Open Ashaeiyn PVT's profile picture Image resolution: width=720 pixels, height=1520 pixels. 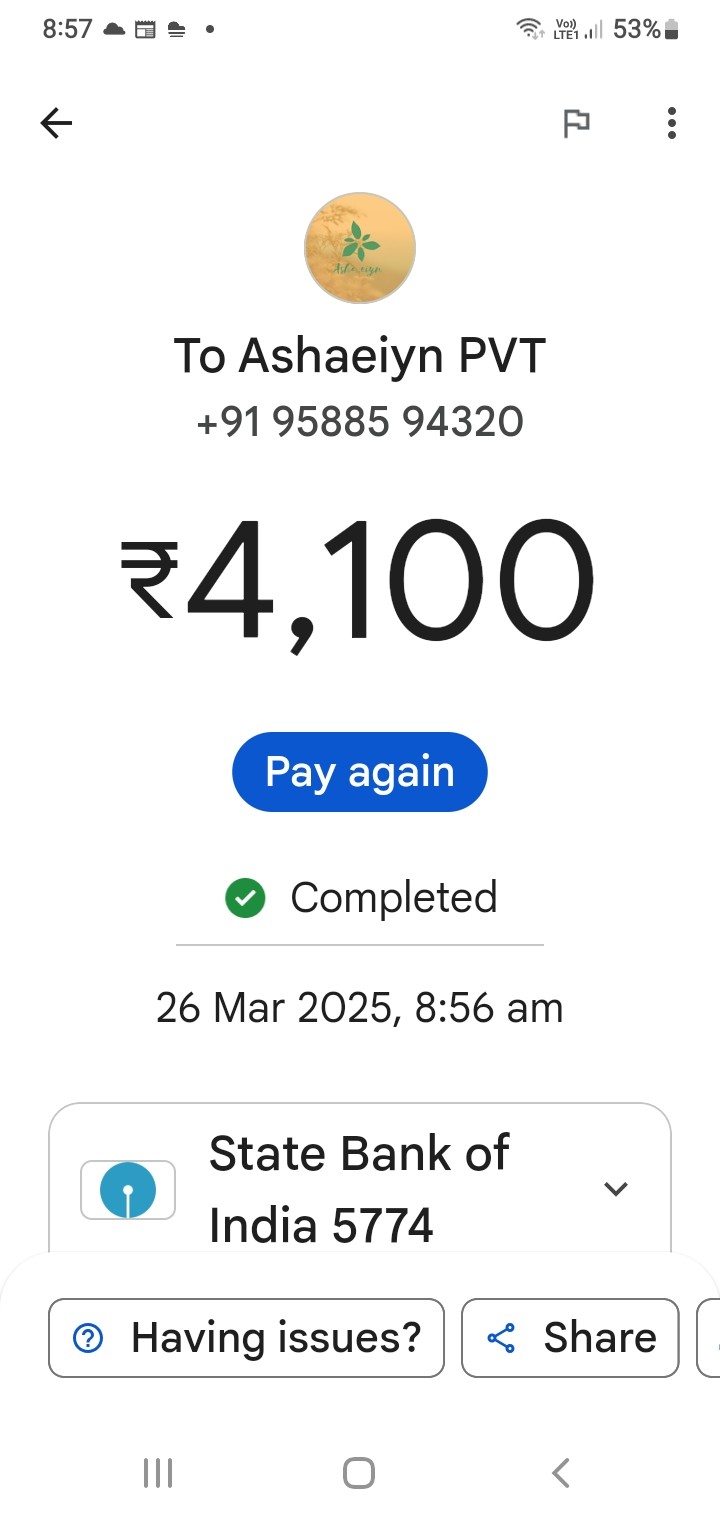(360, 248)
